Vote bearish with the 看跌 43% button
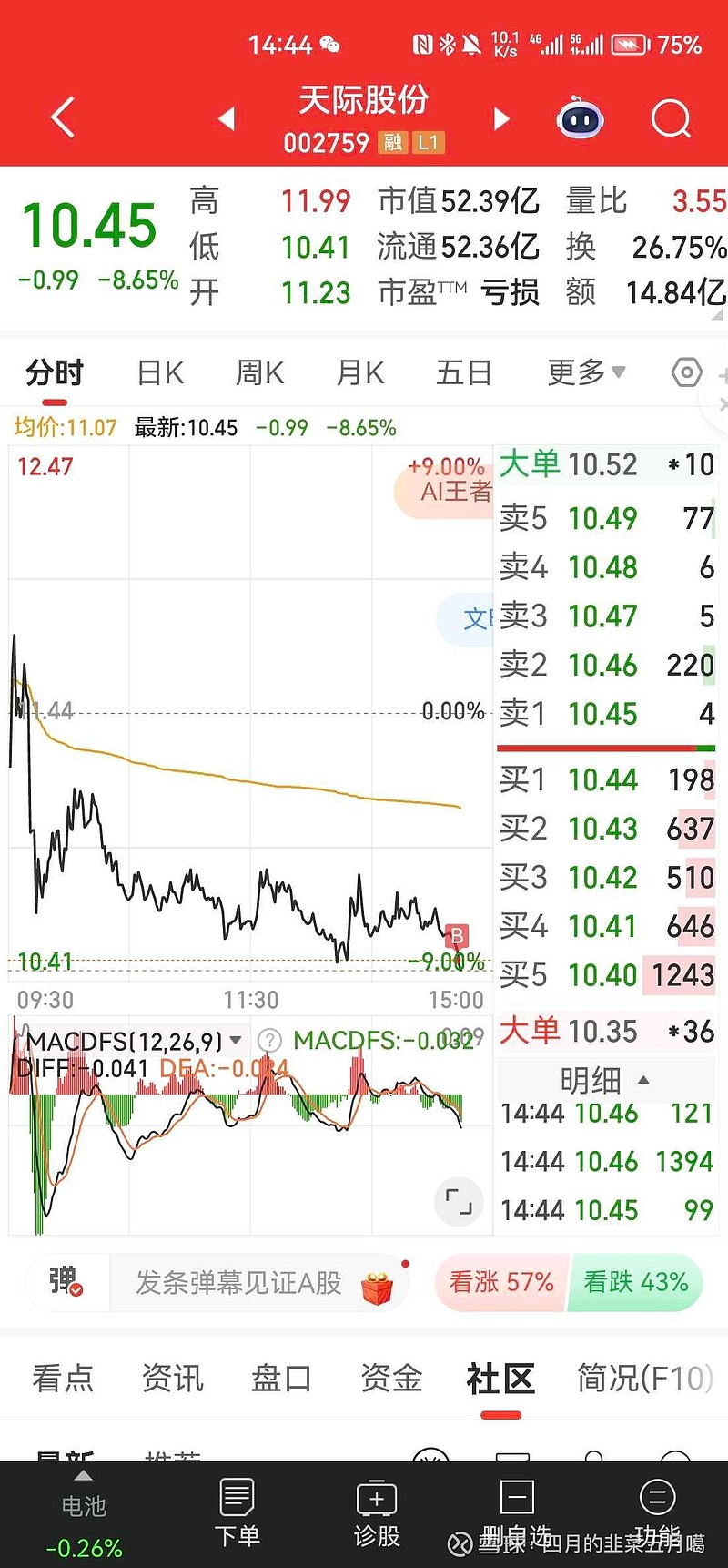 coord(635,1282)
